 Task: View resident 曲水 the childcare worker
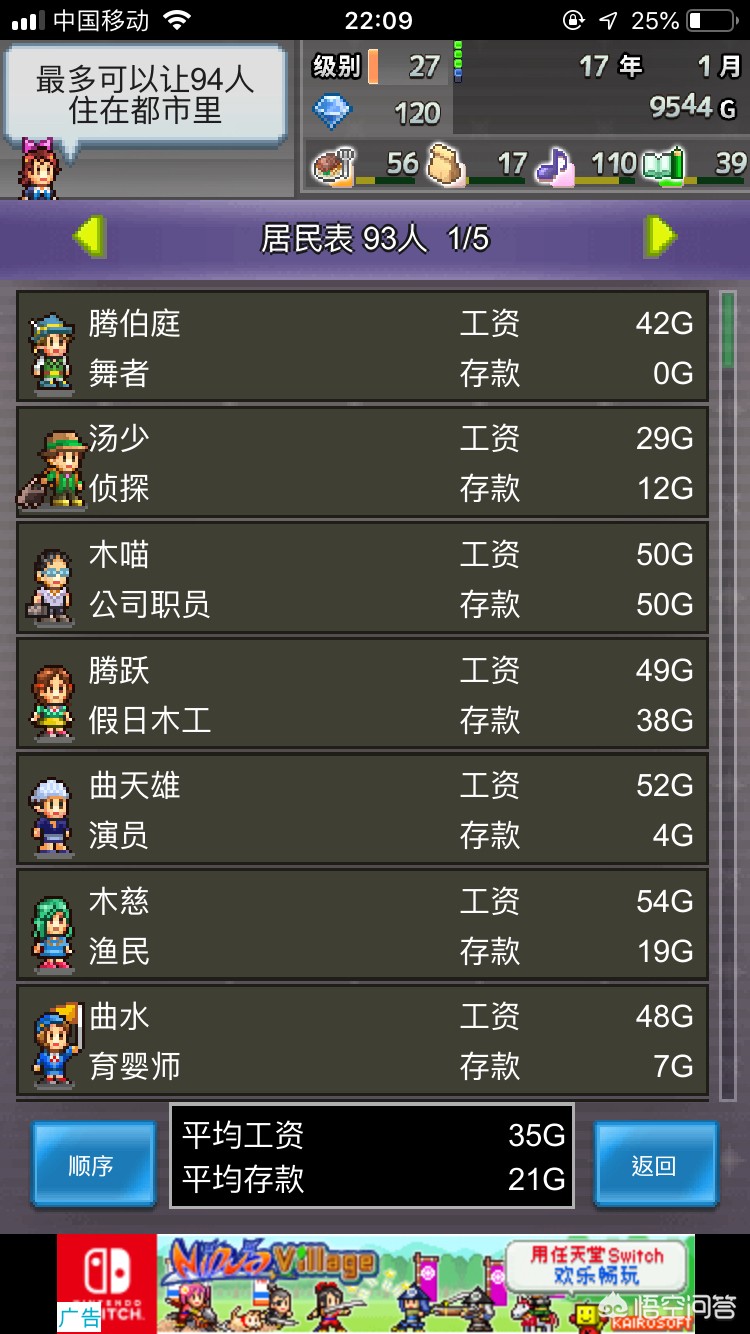[362, 1040]
